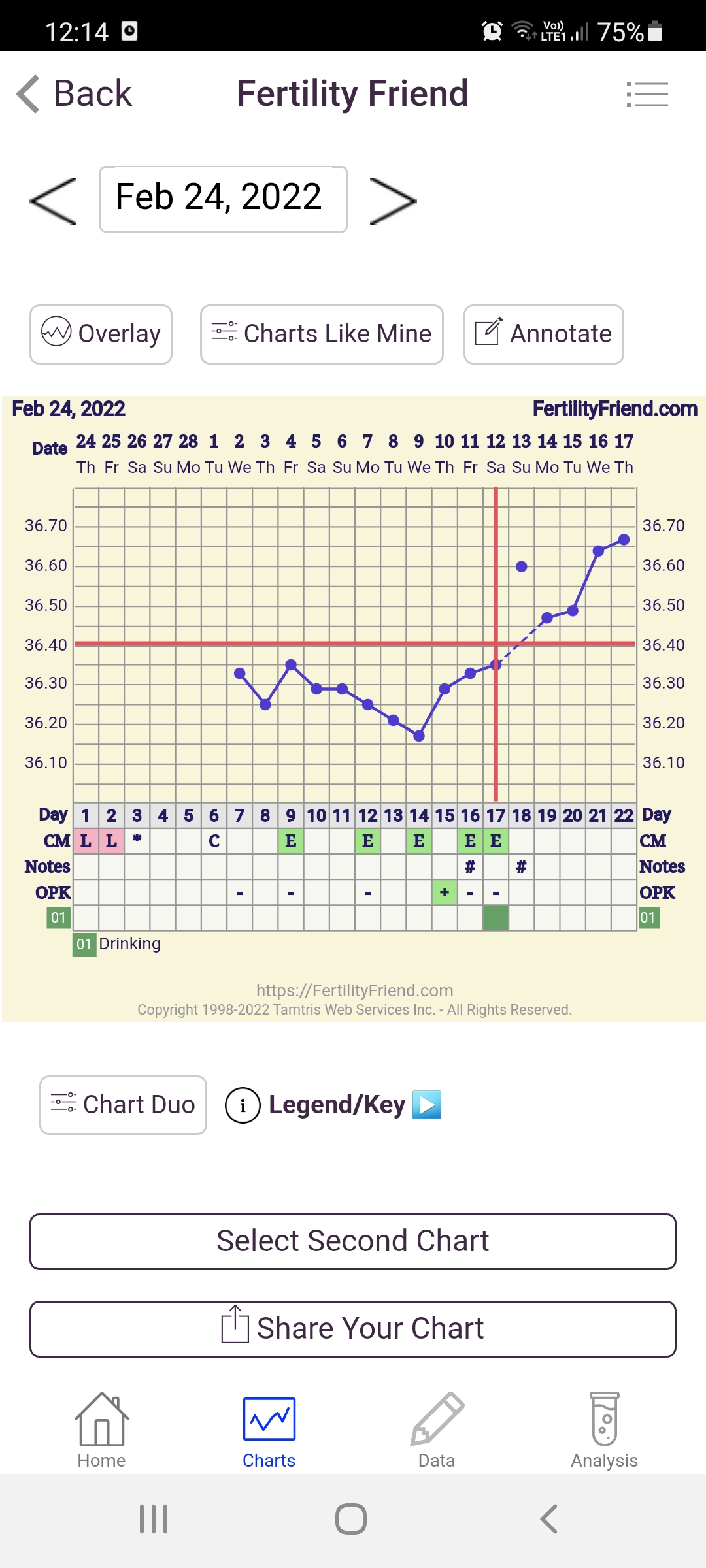
Task: Open Charts Like Mine
Action: pos(322,334)
